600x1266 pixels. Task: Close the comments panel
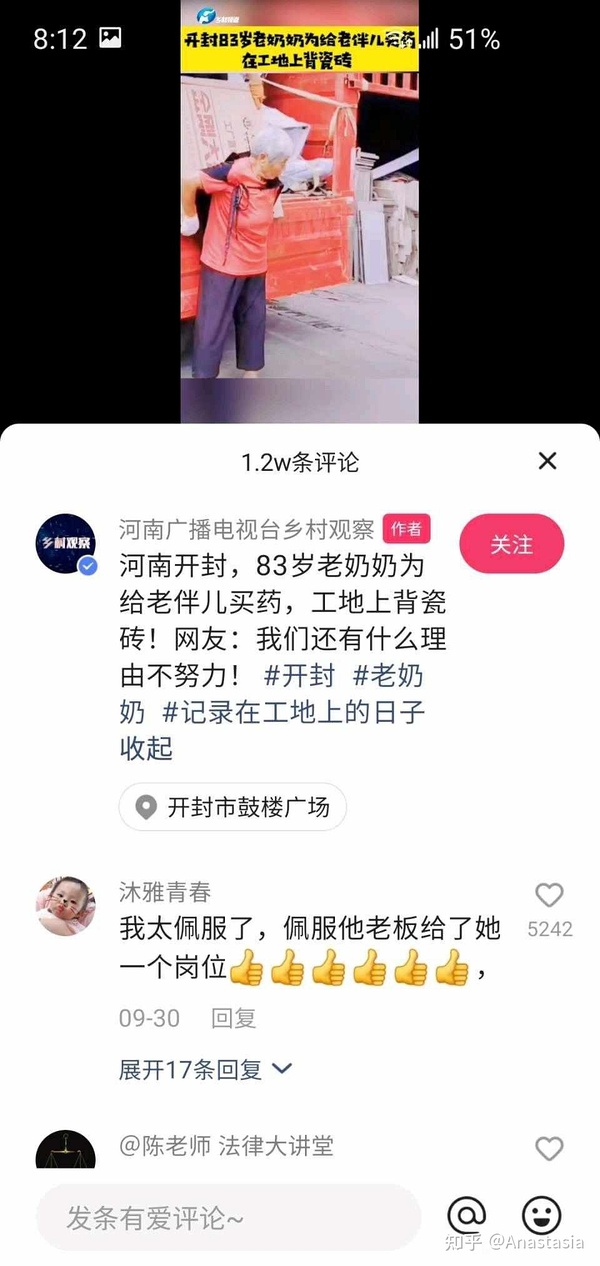click(547, 461)
